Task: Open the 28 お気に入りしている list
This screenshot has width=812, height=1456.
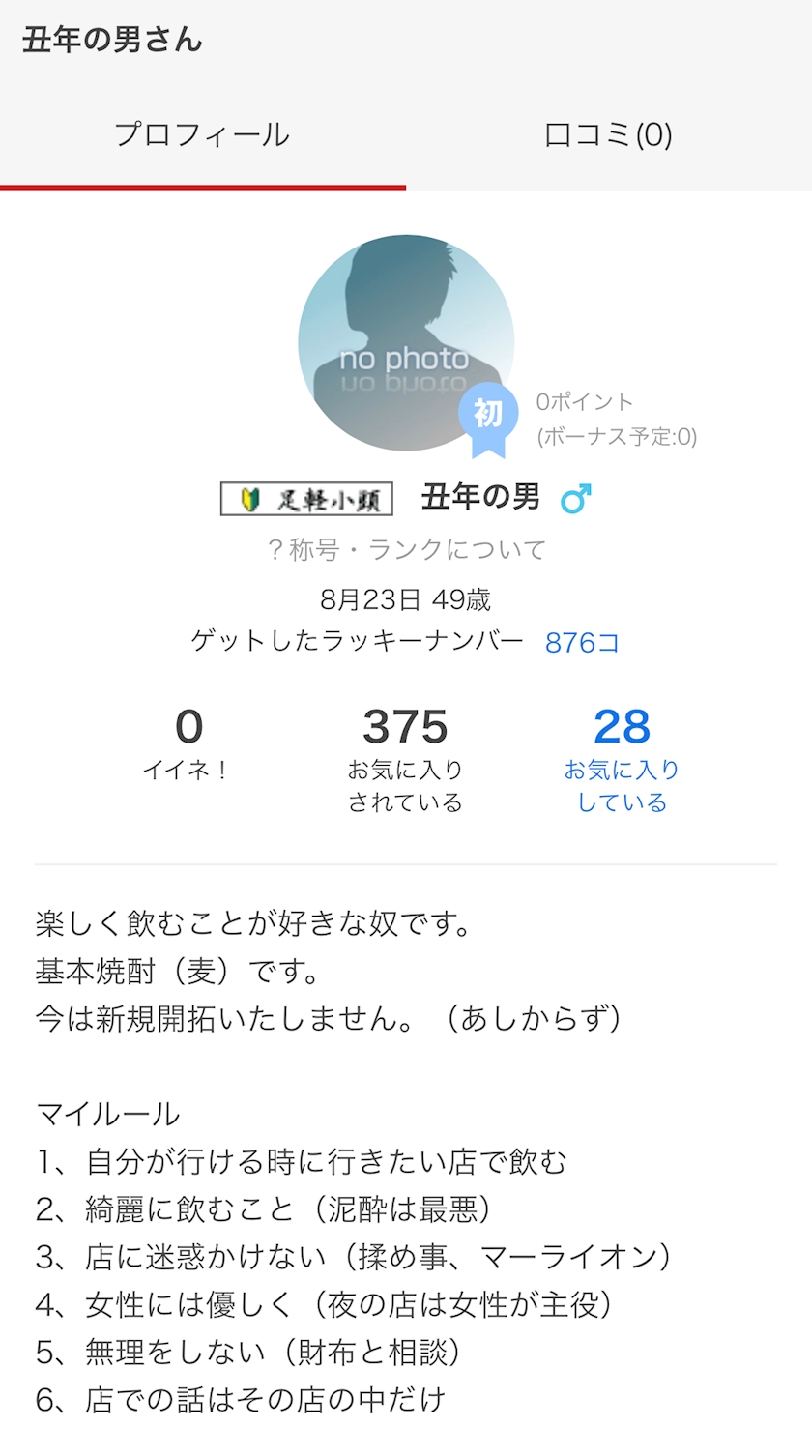Action: coord(622,760)
